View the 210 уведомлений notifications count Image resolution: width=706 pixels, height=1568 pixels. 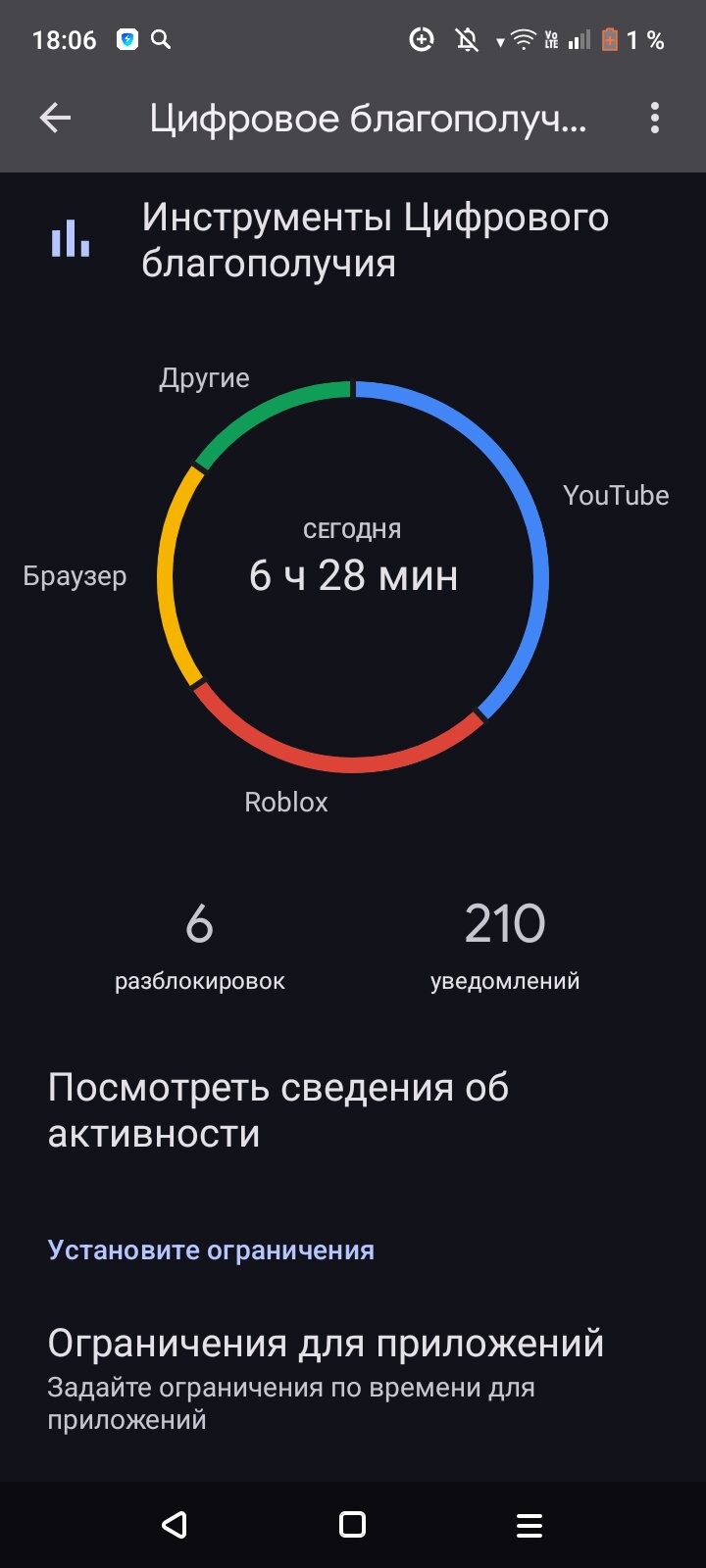pyautogui.click(x=505, y=943)
